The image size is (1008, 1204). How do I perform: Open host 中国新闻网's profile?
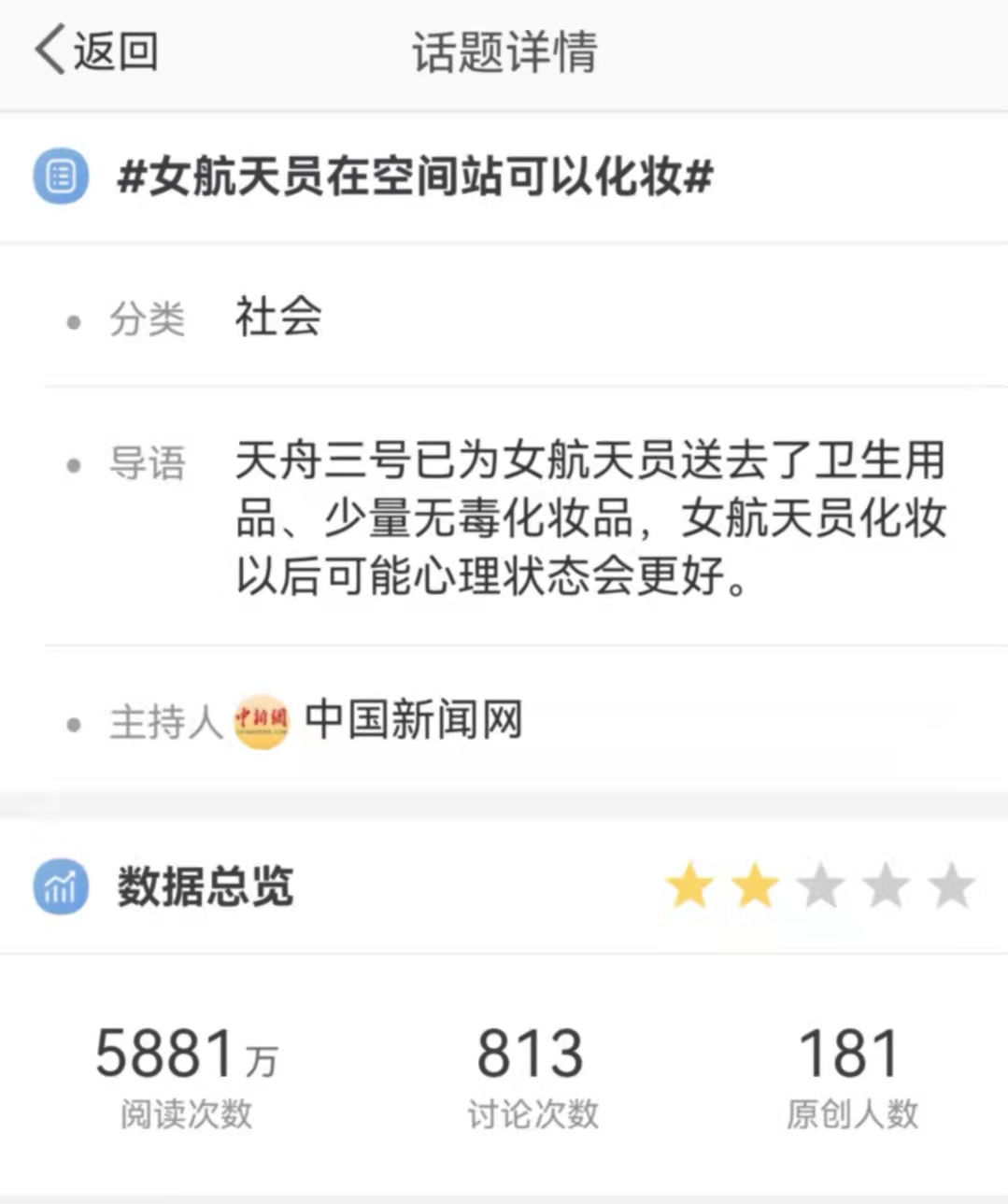tap(412, 720)
